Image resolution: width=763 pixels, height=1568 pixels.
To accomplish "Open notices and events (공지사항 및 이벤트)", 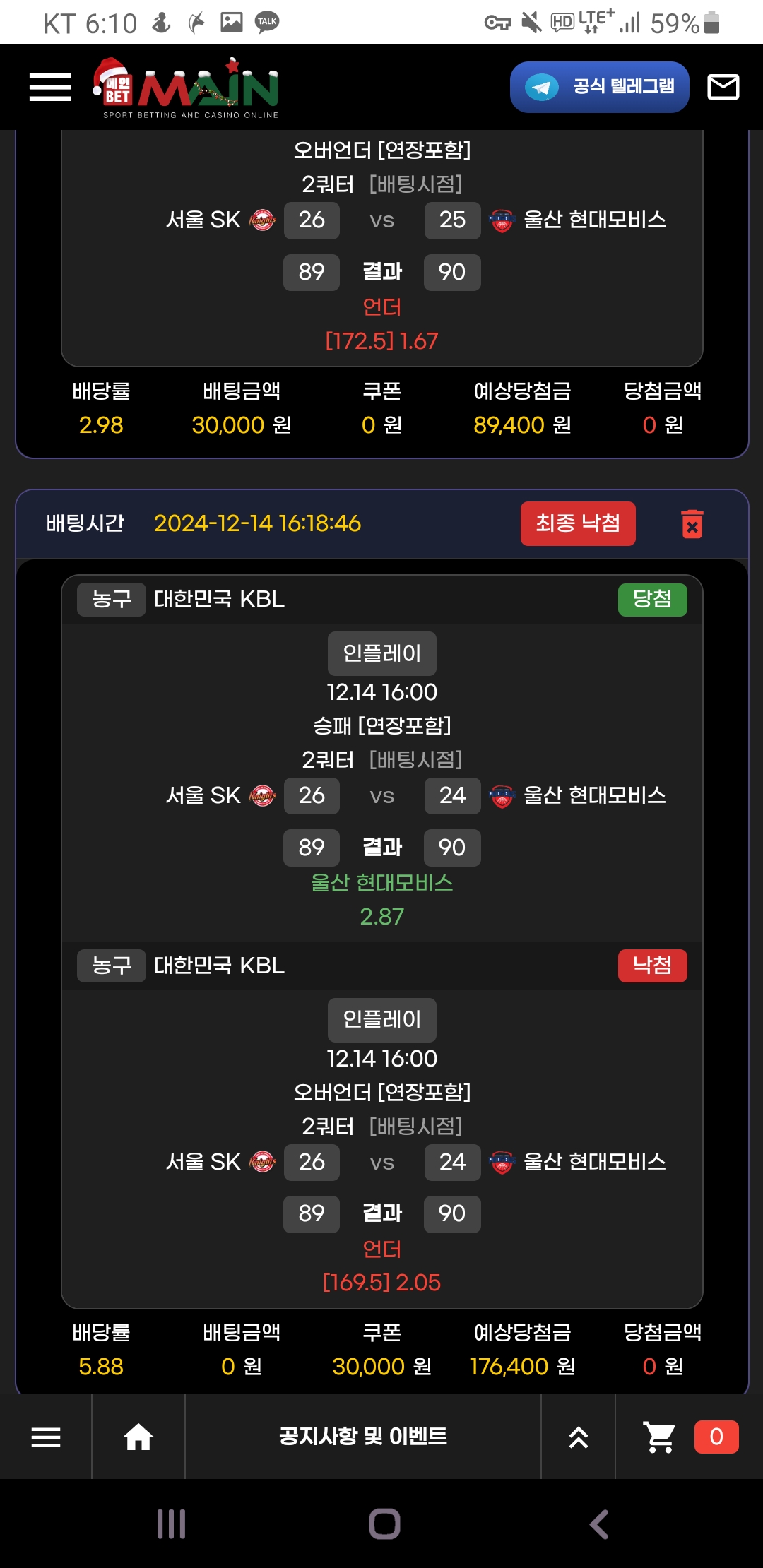I will point(362,1437).
